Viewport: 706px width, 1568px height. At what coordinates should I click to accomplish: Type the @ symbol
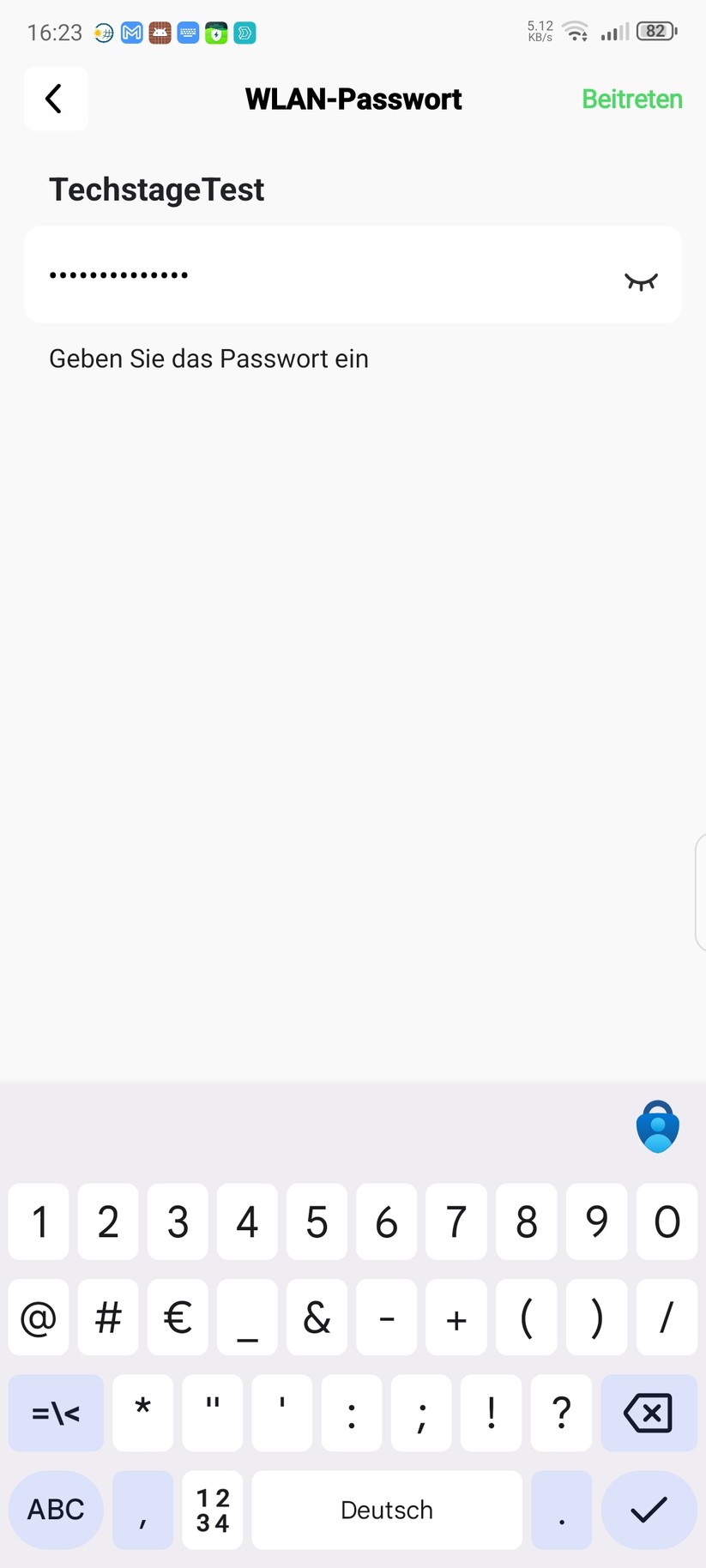tap(39, 1318)
